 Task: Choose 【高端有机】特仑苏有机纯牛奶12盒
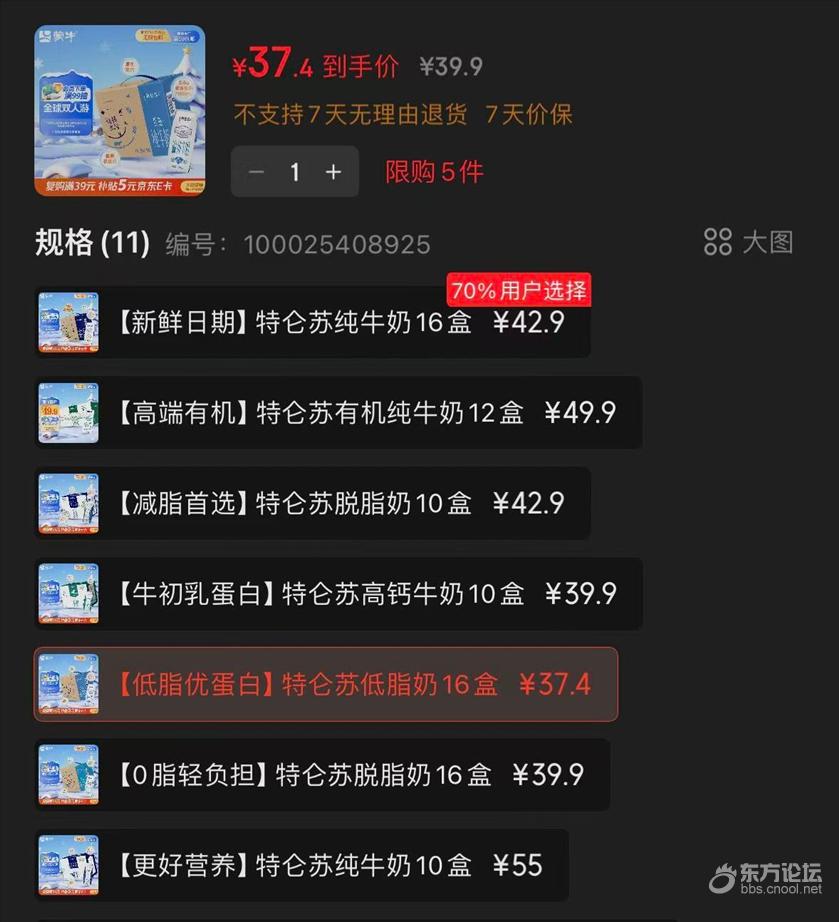pyautogui.click(x=338, y=412)
